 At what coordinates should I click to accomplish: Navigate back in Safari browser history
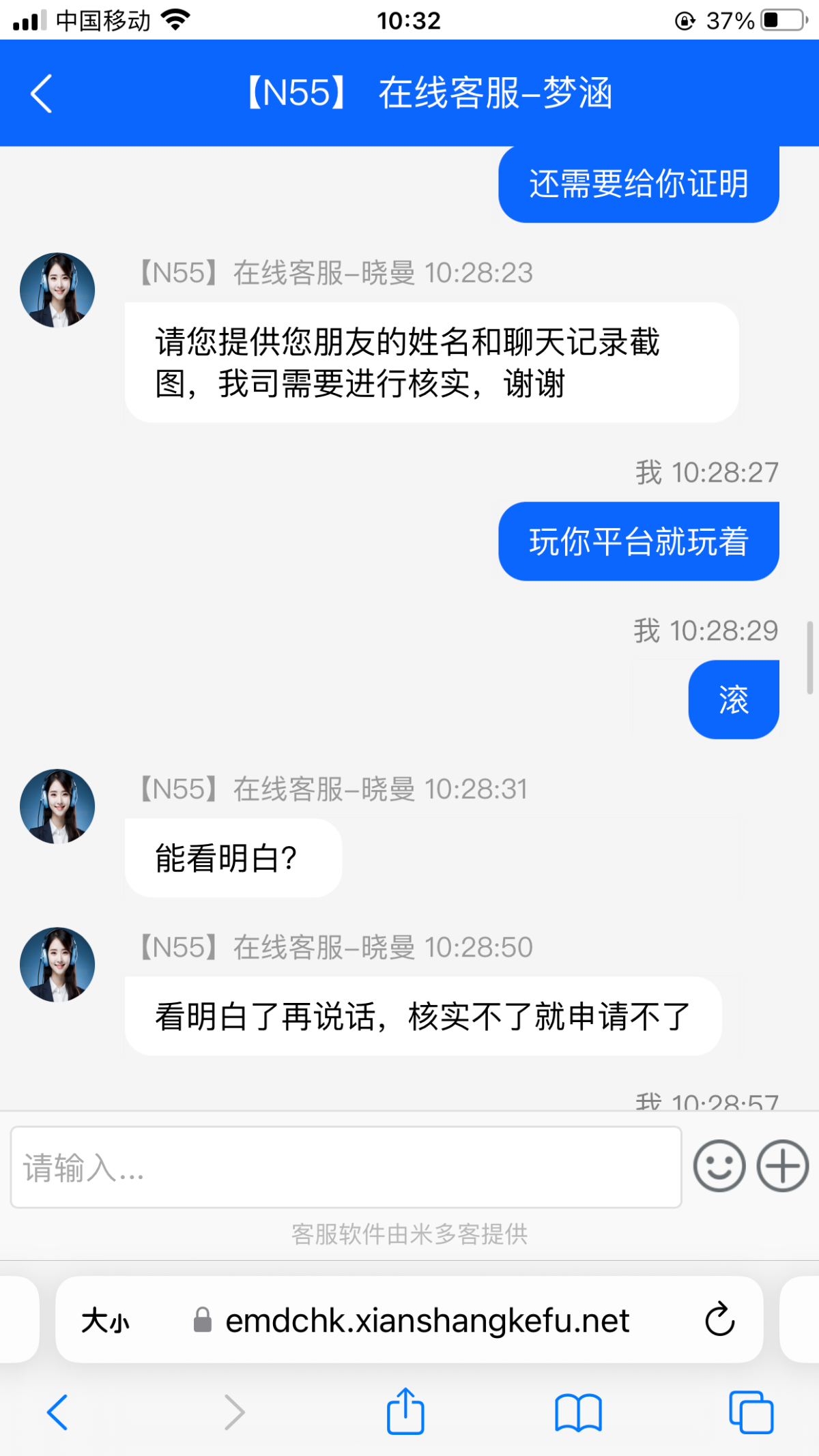[x=57, y=1412]
